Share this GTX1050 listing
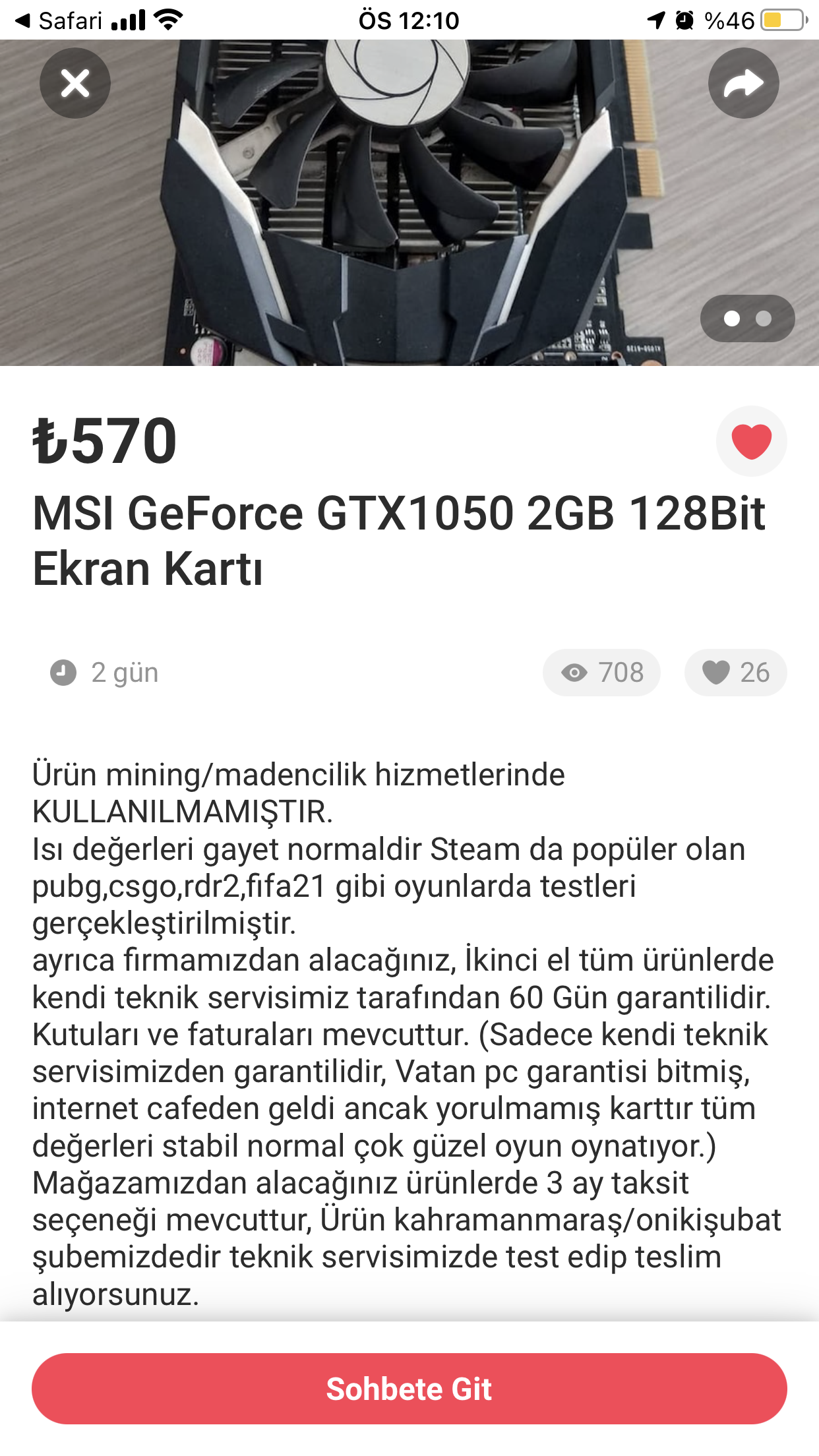This screenshot has height=1456, width=819. pyautogui.click(x=743, y=83)
